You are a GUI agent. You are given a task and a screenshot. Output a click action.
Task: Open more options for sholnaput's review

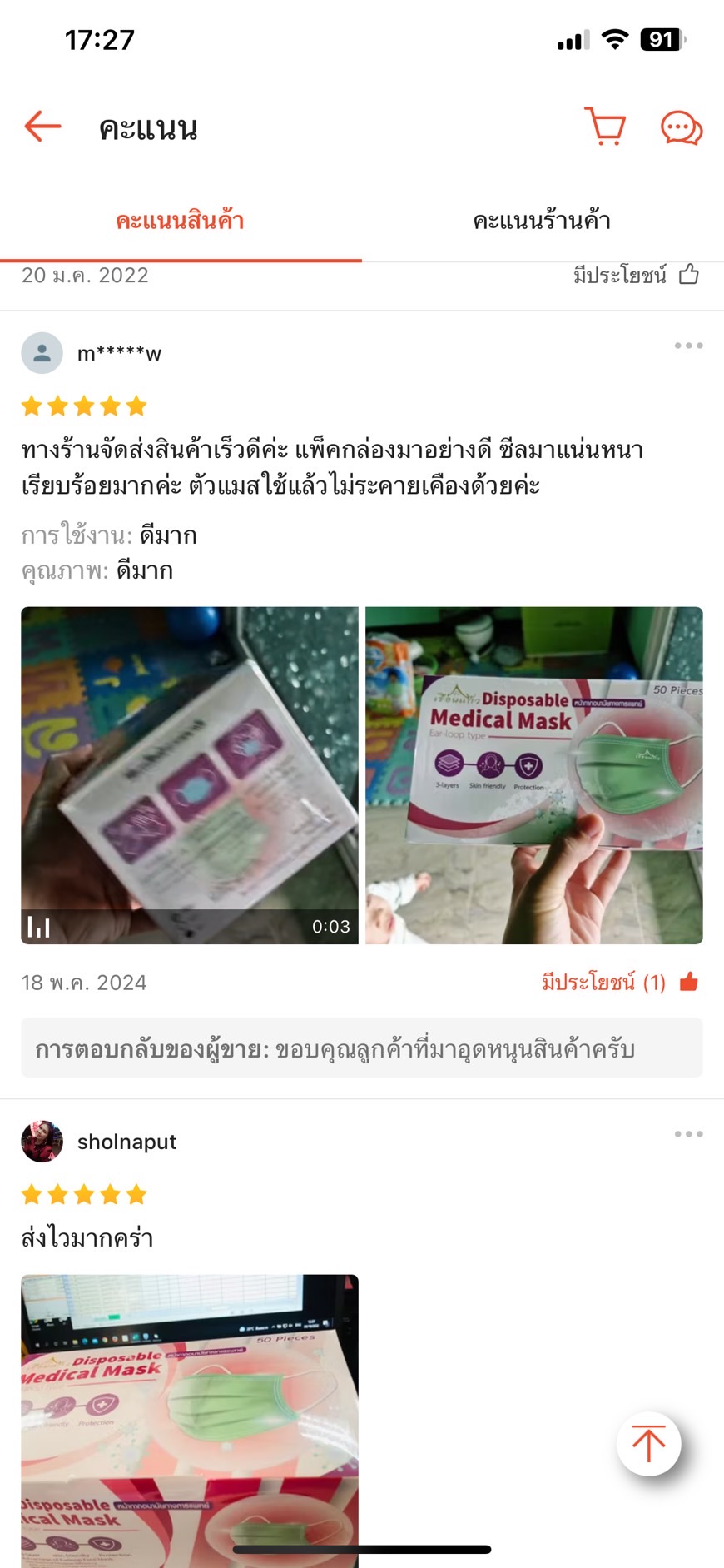click(x=688, y=1134)
